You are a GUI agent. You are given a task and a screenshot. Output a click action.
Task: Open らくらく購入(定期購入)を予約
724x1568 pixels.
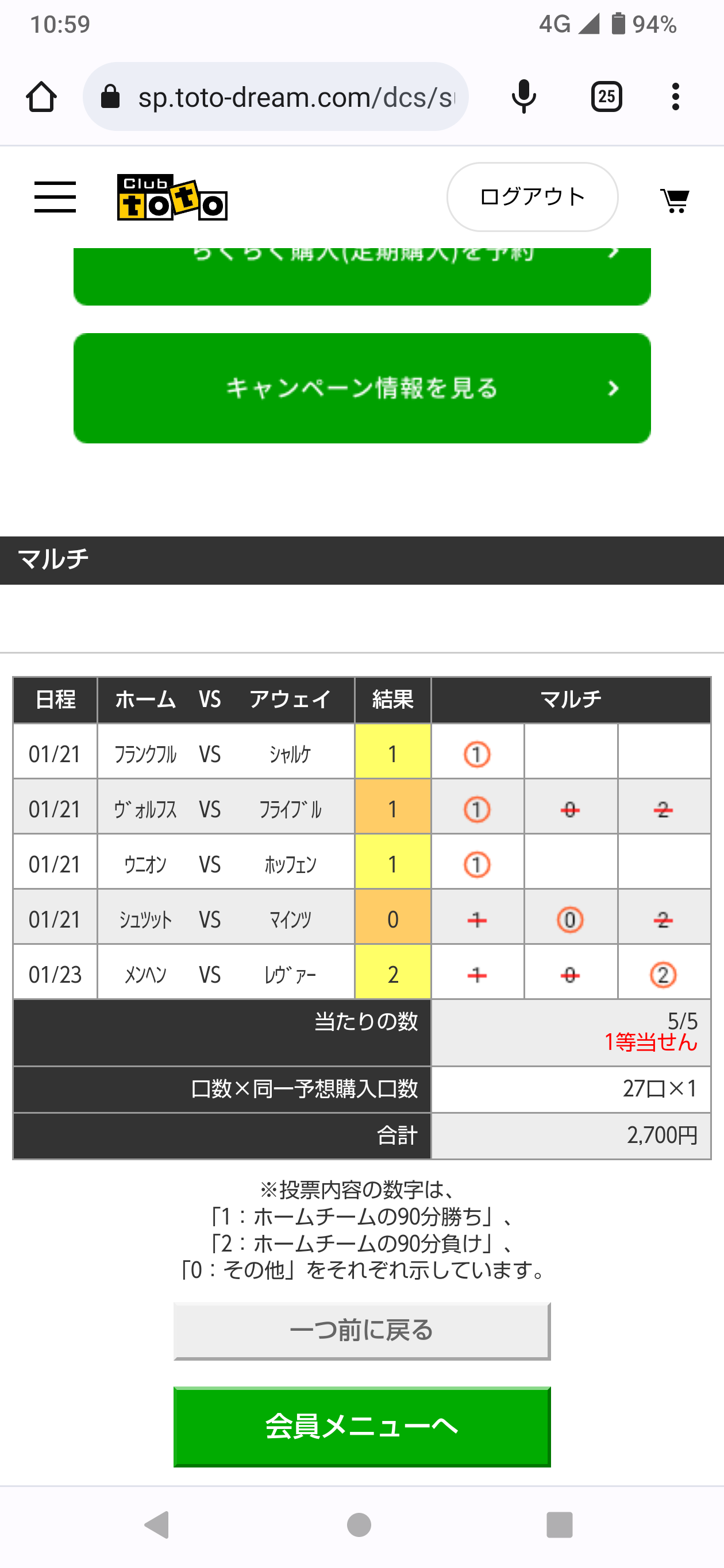363,276
